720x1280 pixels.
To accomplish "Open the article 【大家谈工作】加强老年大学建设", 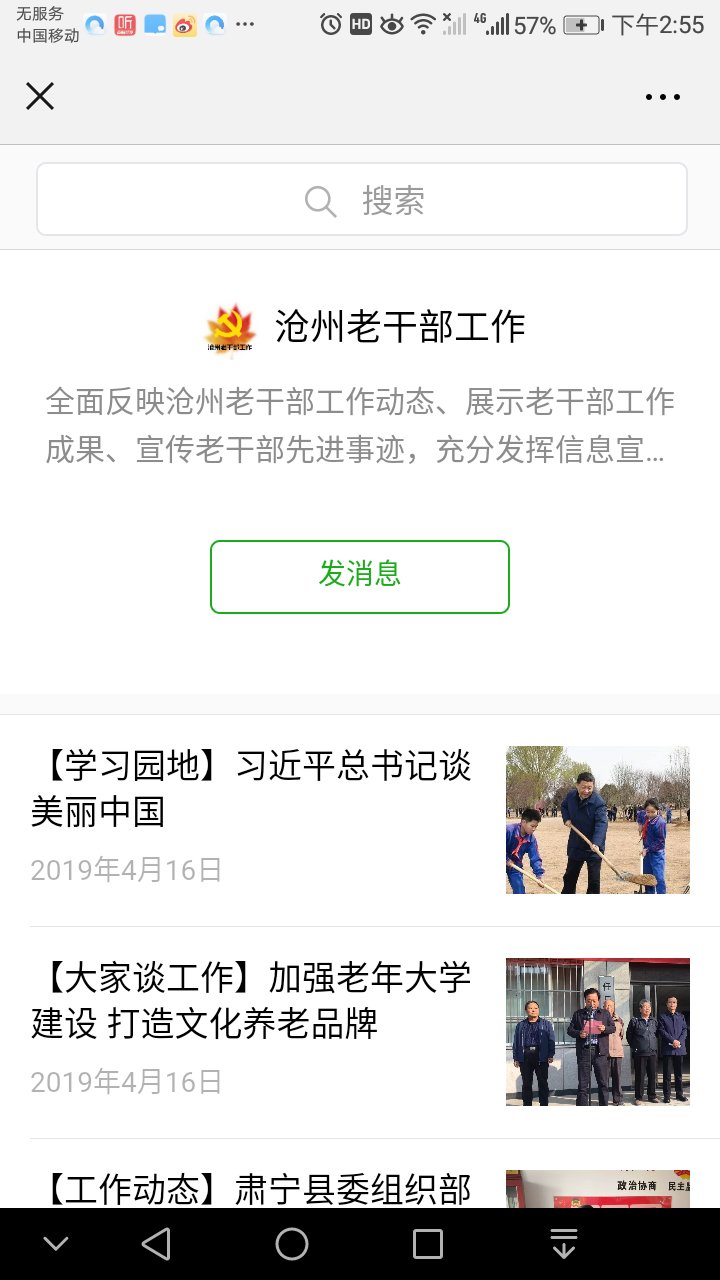I will click(251, 1001).
